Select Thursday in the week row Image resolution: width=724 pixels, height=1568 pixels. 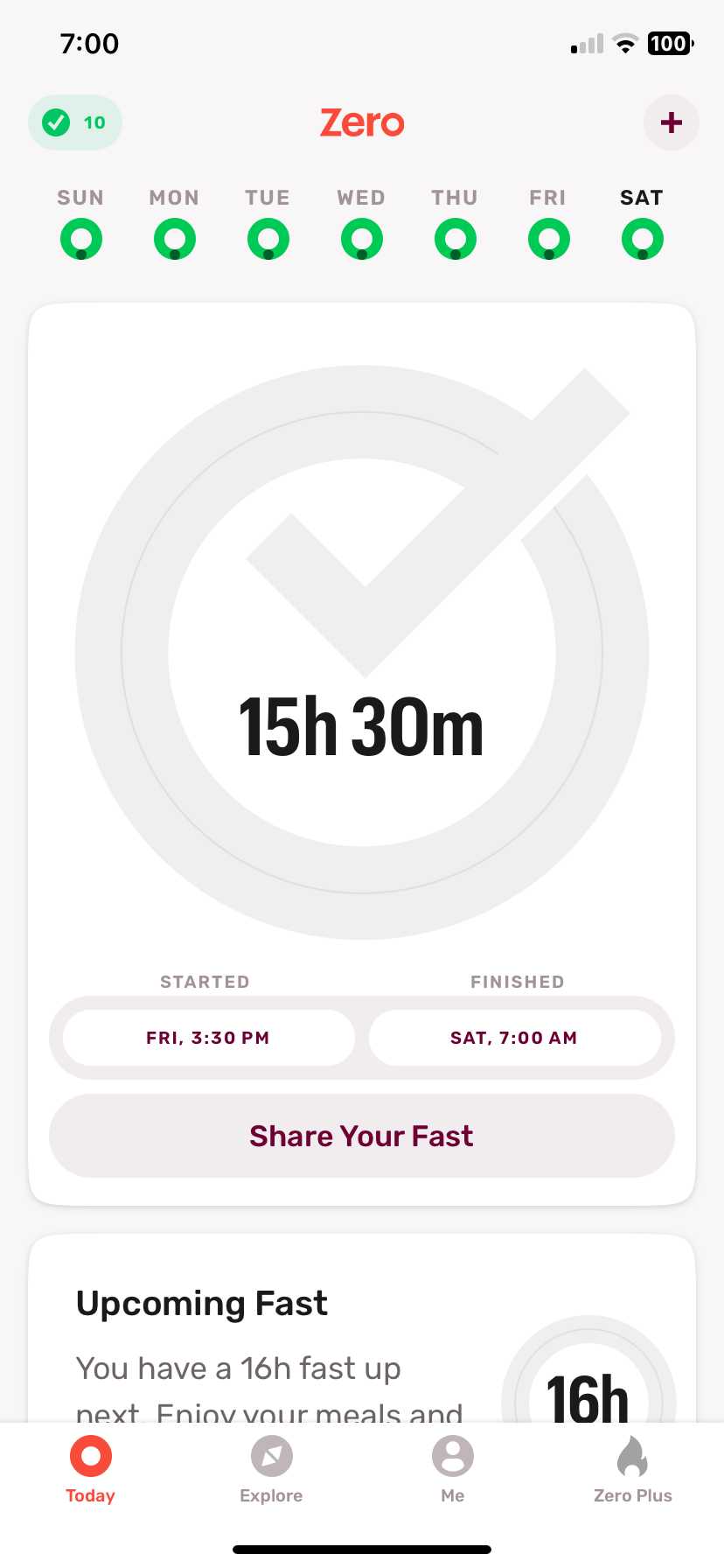455,224
